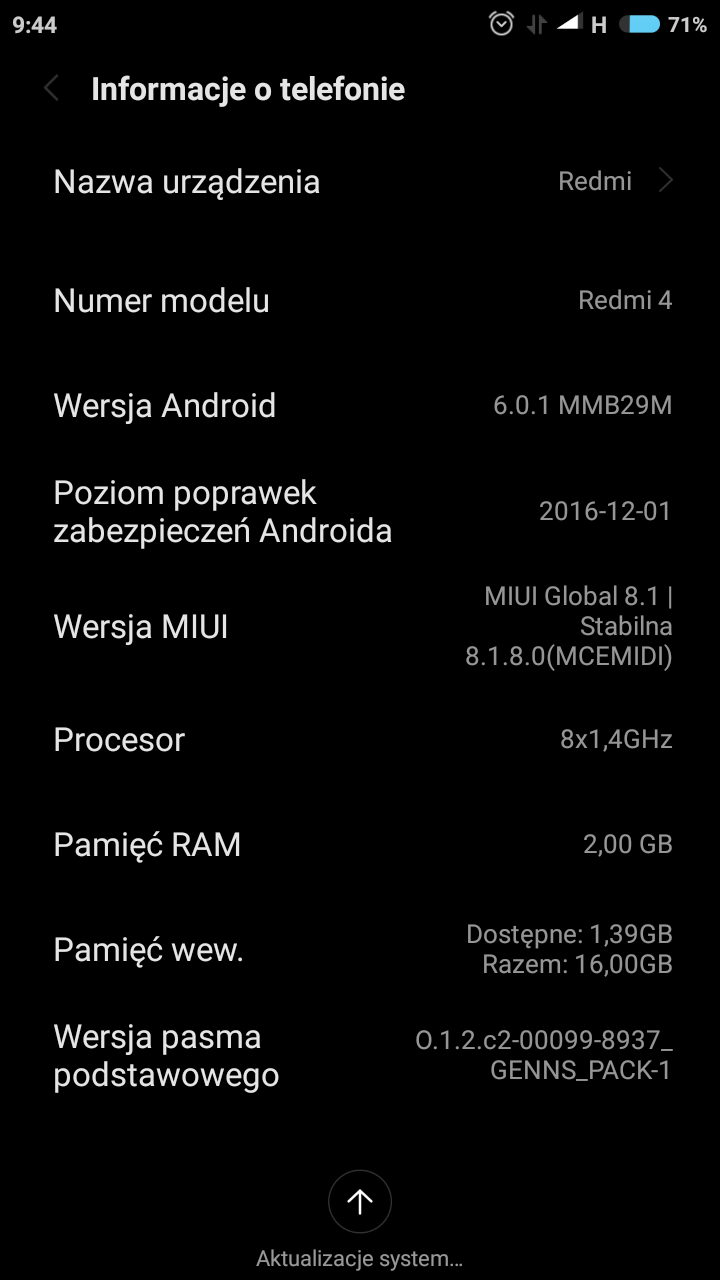Viewport: 720px width, 1280px height.
Task: Tap the Pamięć wew. row
Action: click(360, 949)
